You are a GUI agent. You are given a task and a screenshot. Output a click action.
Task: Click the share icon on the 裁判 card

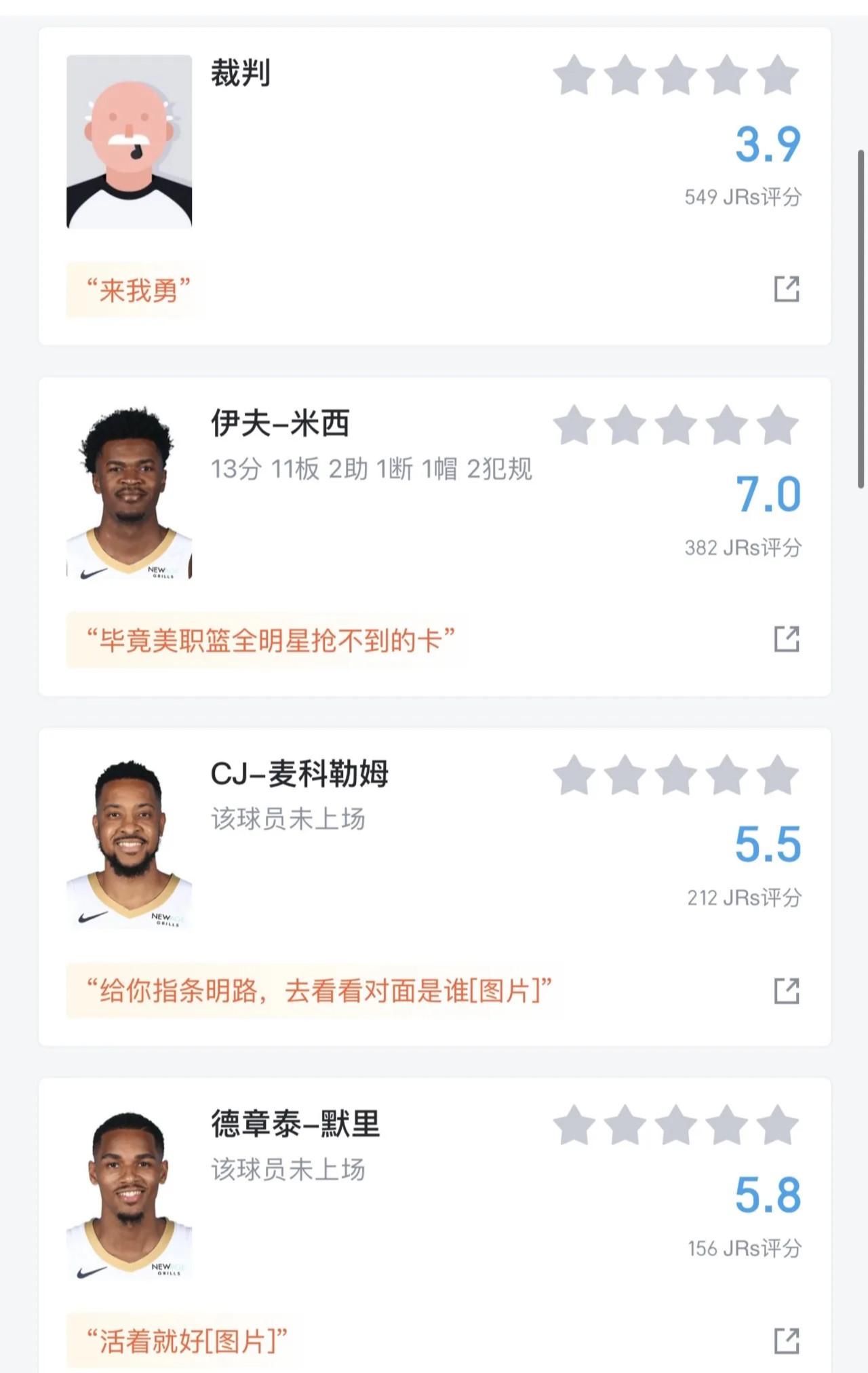click(x=787, y=288)
